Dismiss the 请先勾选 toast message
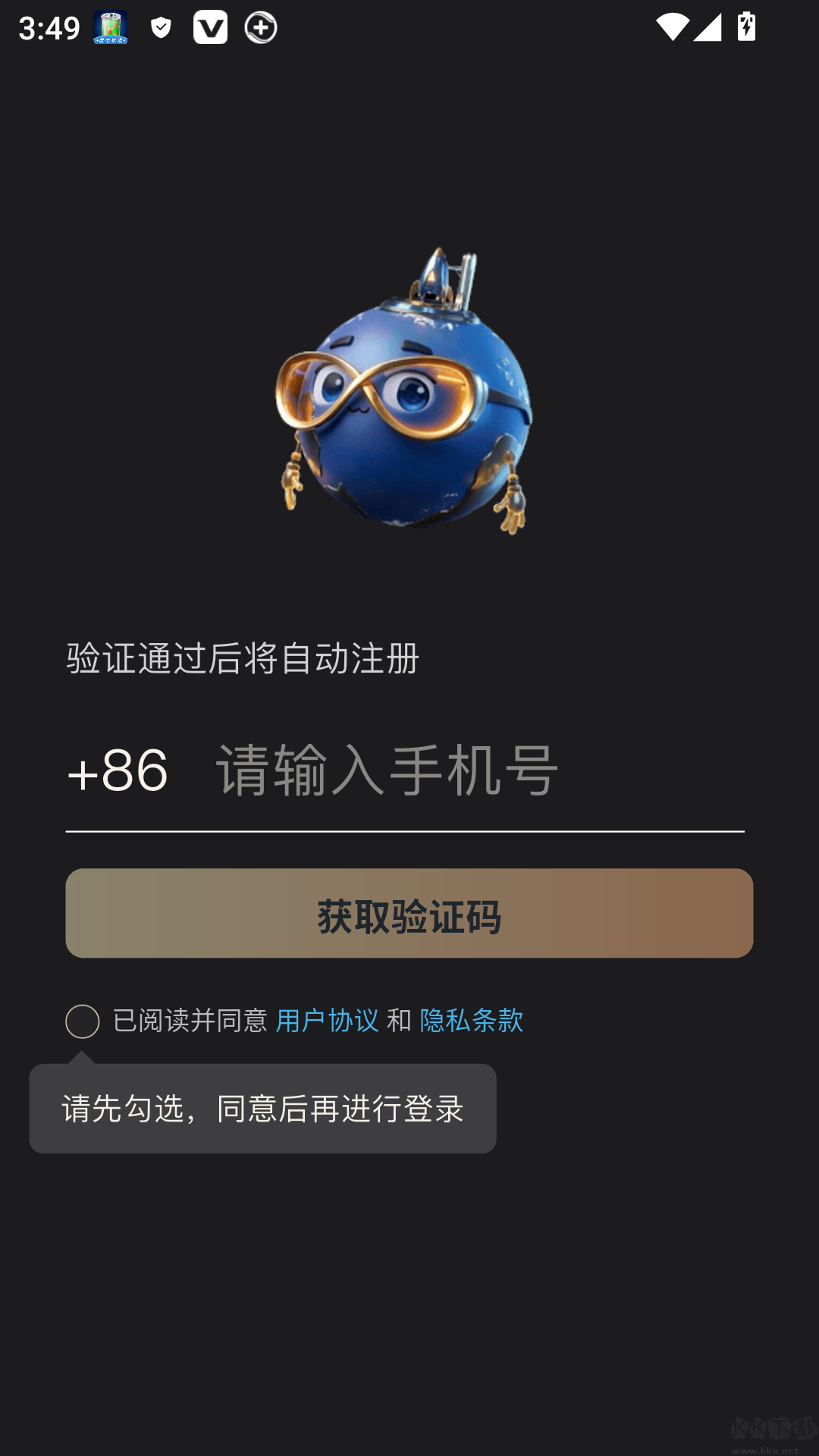The height and width of the screenshot is (1456, 819). point(263,1109)
